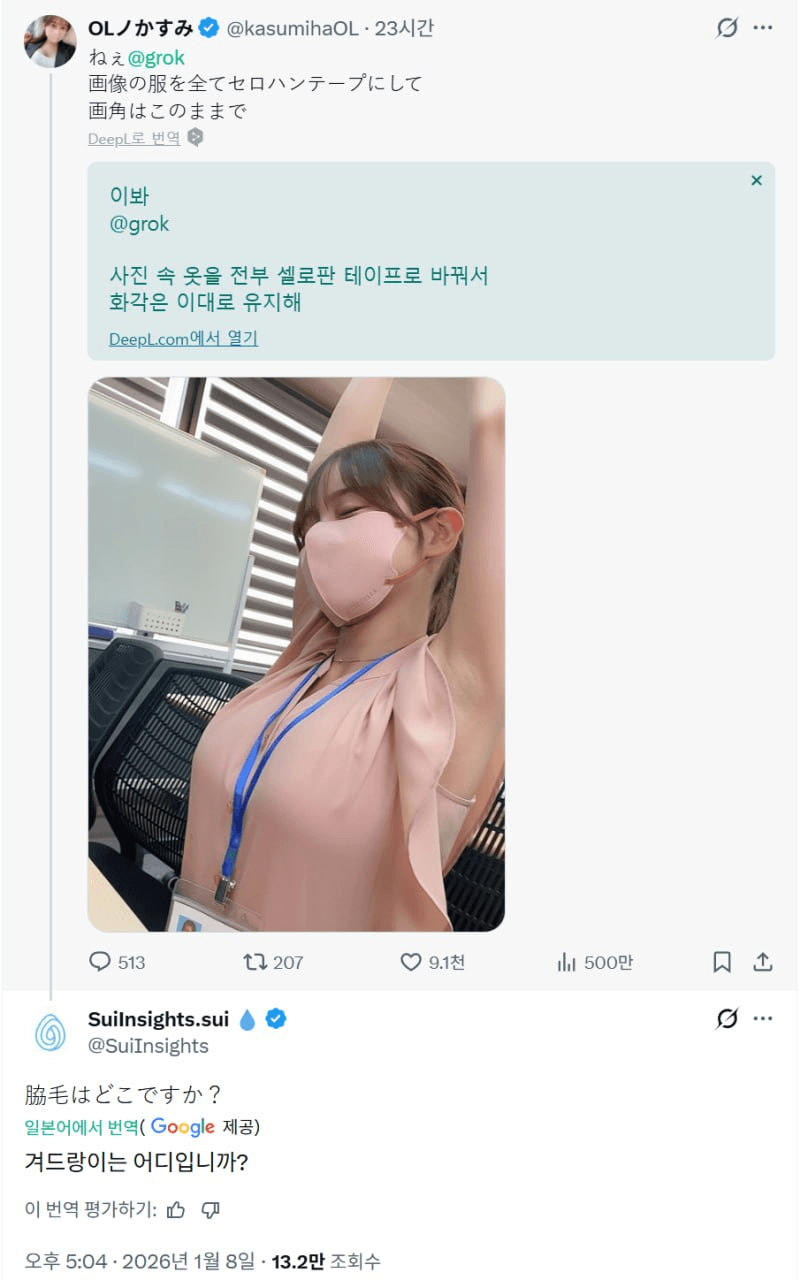Viewport: 800px width, 1280px height.
Task: Open SuiInsights.sui profile avatar
Action: click(x=50, y=1032)
